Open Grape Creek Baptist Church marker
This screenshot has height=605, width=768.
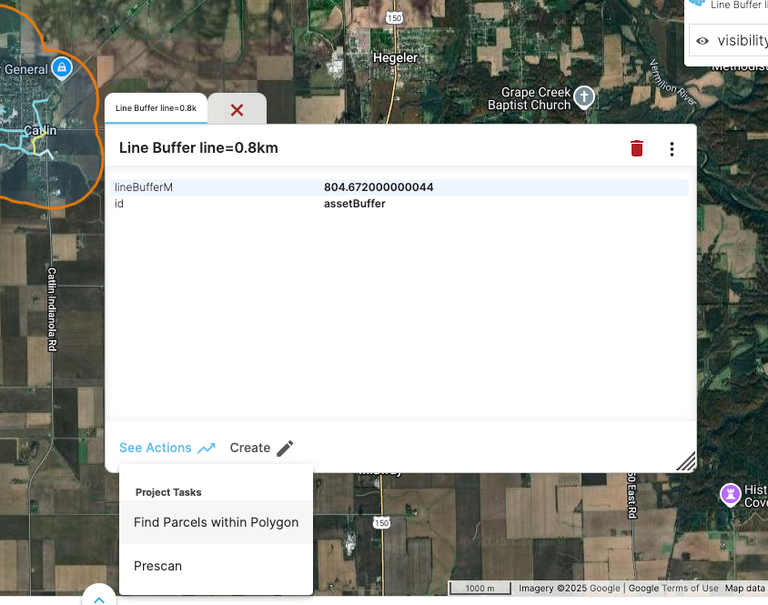(583, 97)
